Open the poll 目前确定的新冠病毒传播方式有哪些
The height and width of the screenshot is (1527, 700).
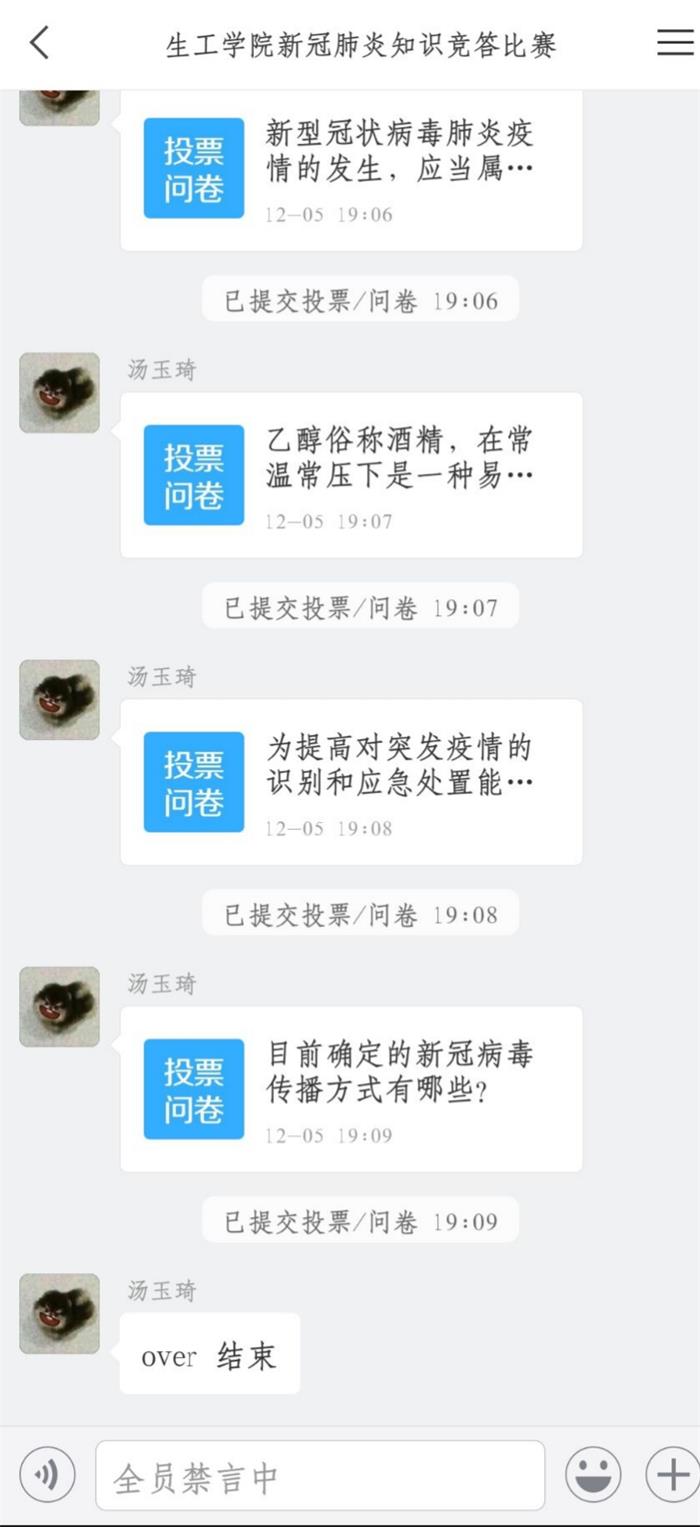[351, 1089]
